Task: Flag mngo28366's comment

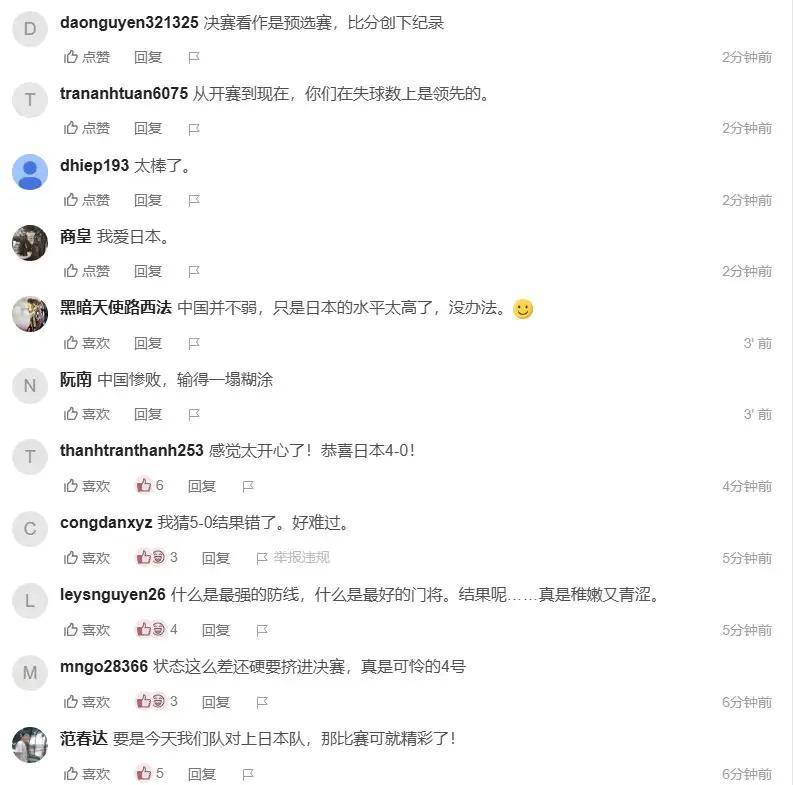Action: coord(262,702)
